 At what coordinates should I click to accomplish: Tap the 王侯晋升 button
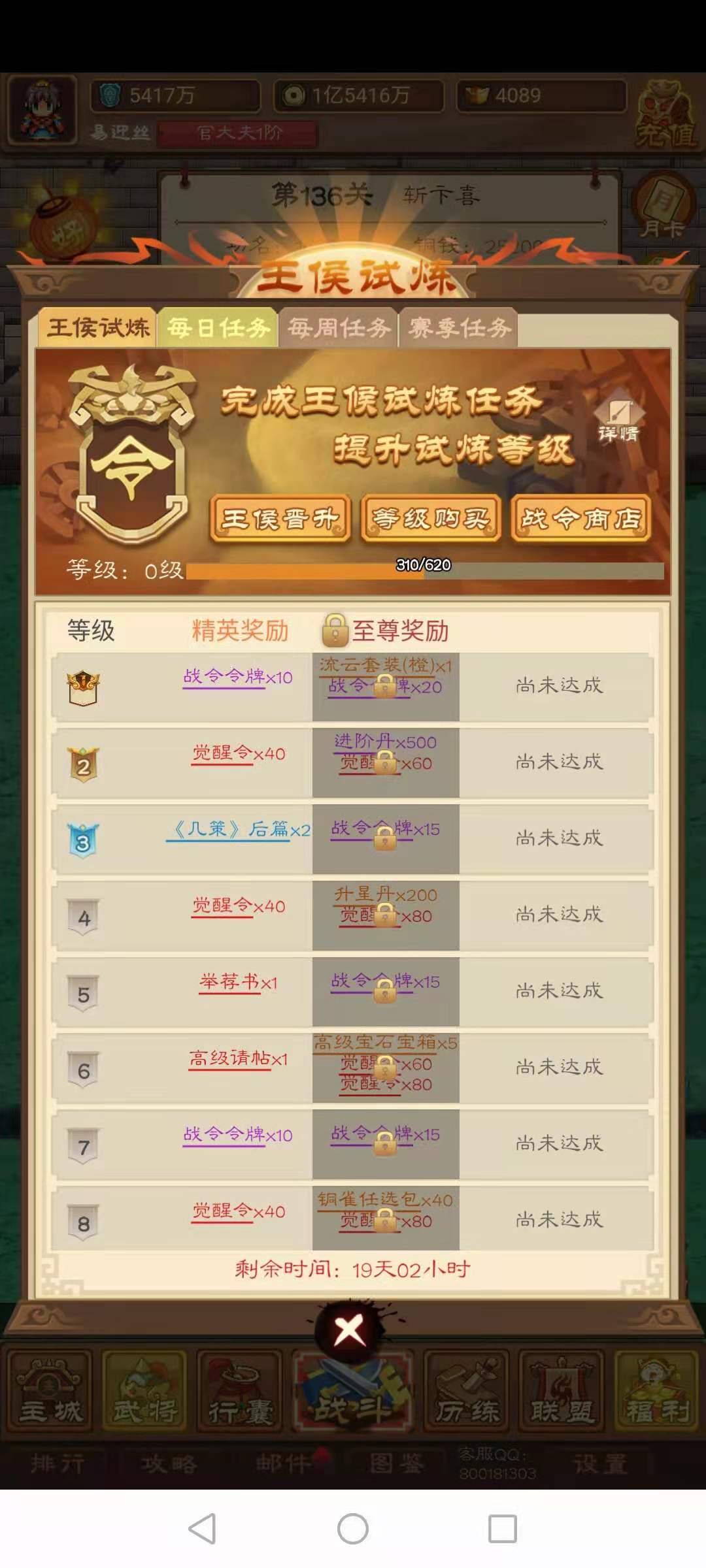pyautogui.click(x=280, y=519)
